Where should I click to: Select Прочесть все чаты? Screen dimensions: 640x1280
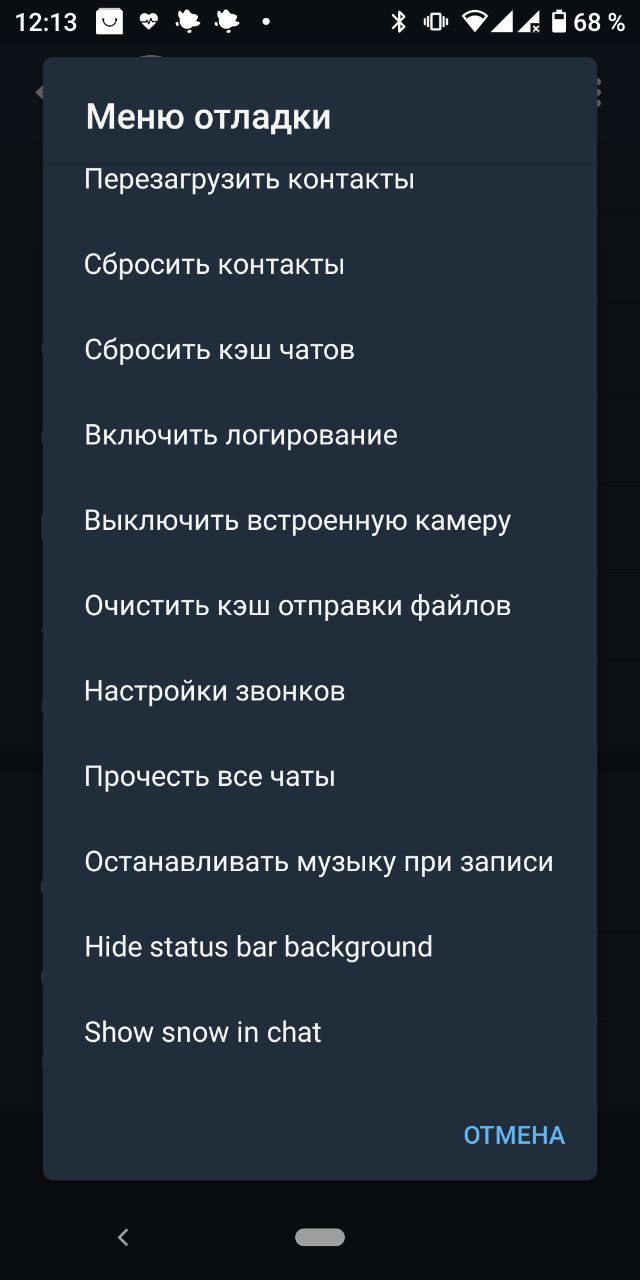tap(209, 777)
